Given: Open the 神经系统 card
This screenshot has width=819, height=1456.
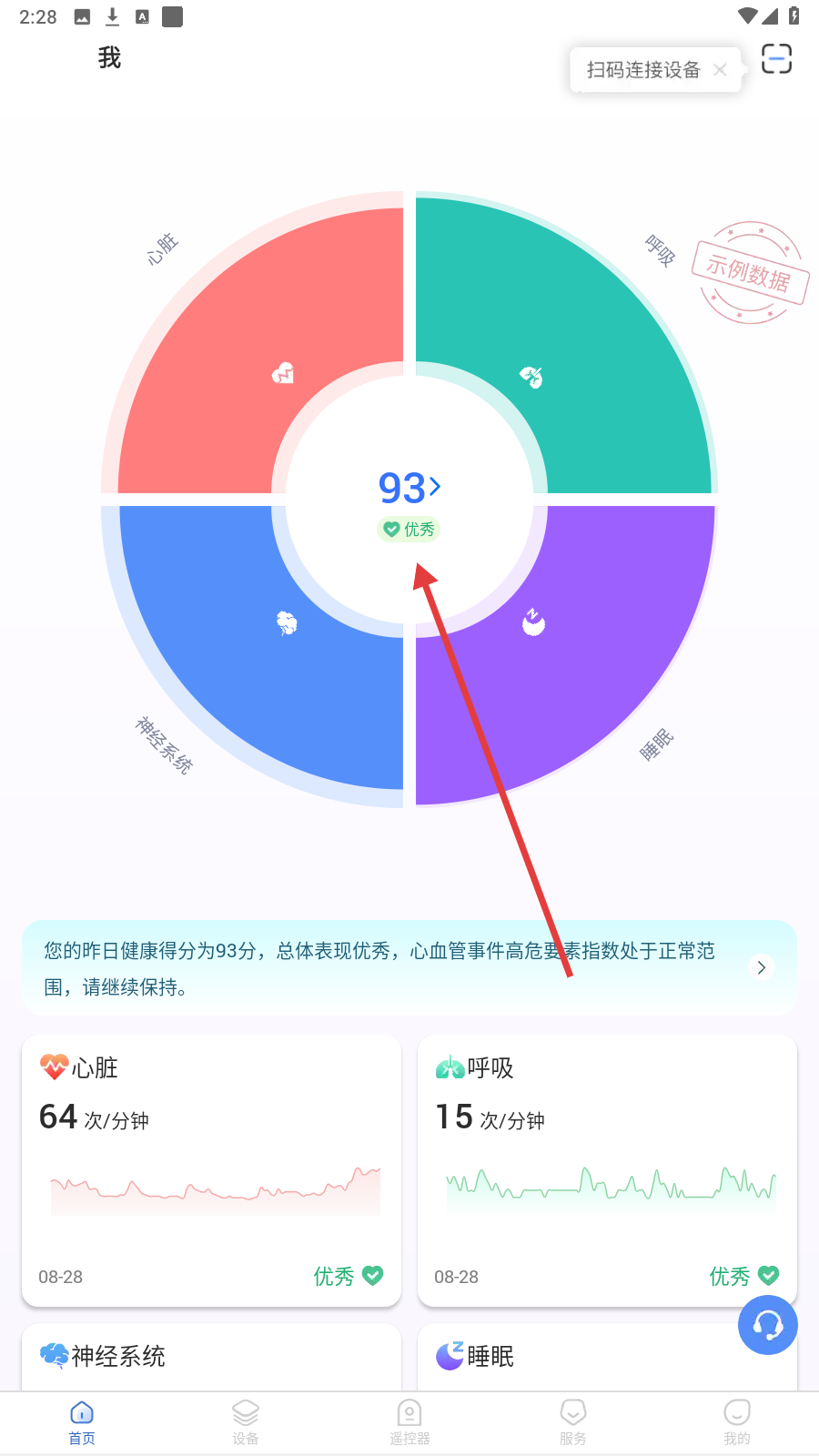Looking at the screenshot, I should pos(211,1357).
